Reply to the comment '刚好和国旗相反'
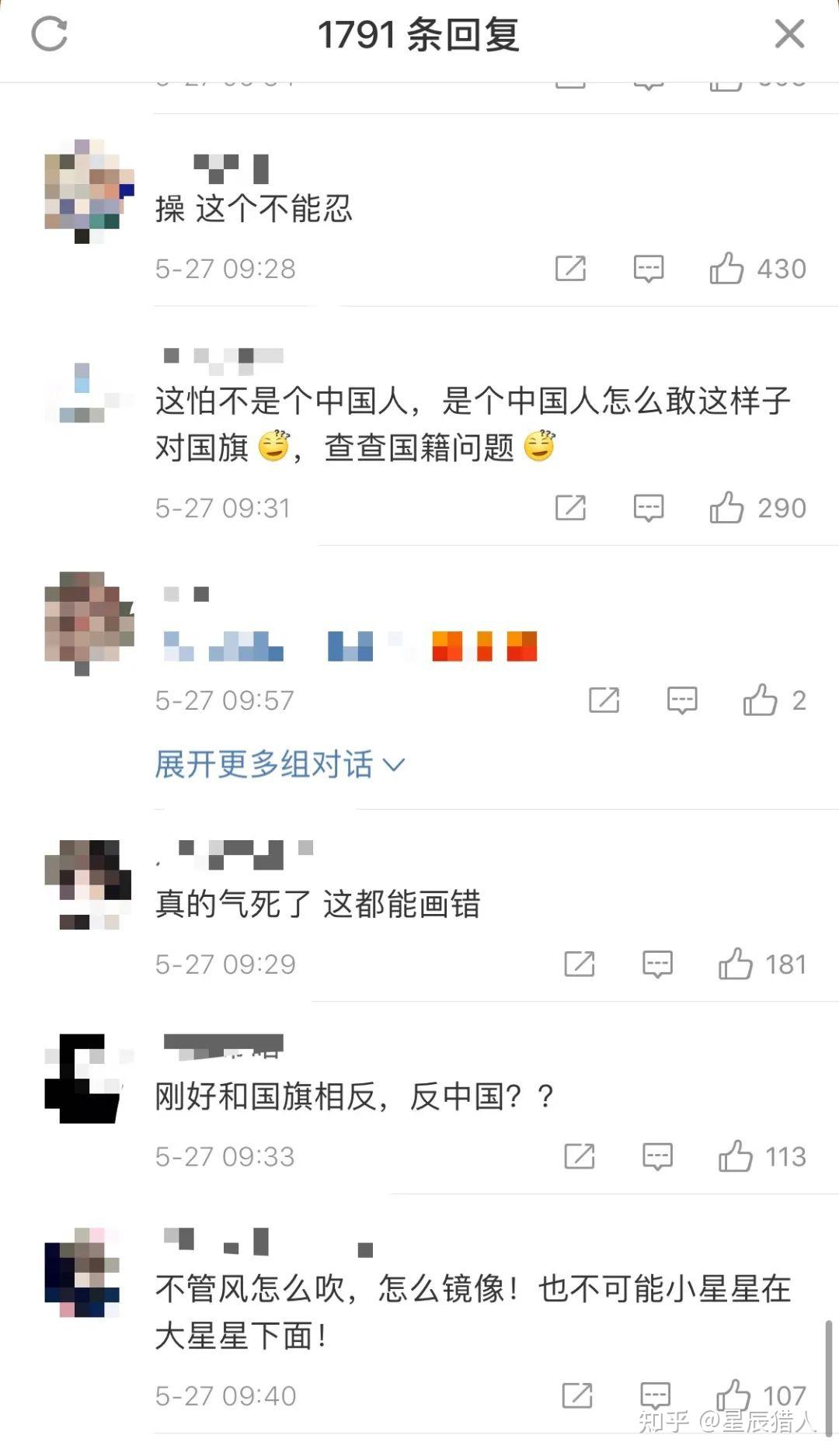The width and height of the screenshot is (839, 1456). click(x=657, y=1157)
